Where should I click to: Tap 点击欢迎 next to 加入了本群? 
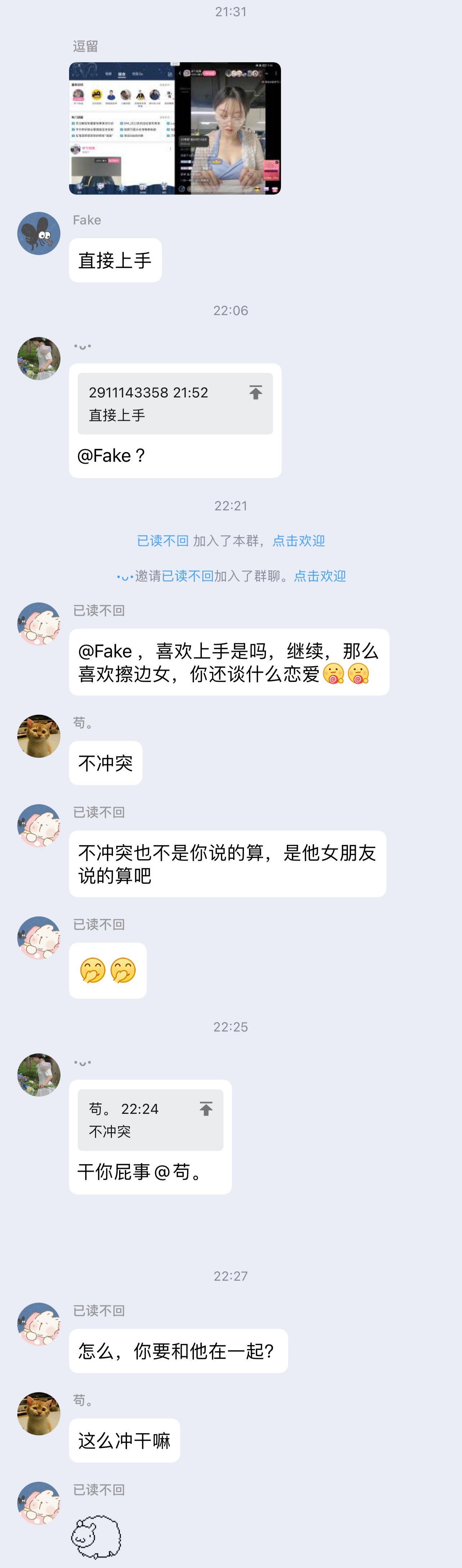(298, 541)
